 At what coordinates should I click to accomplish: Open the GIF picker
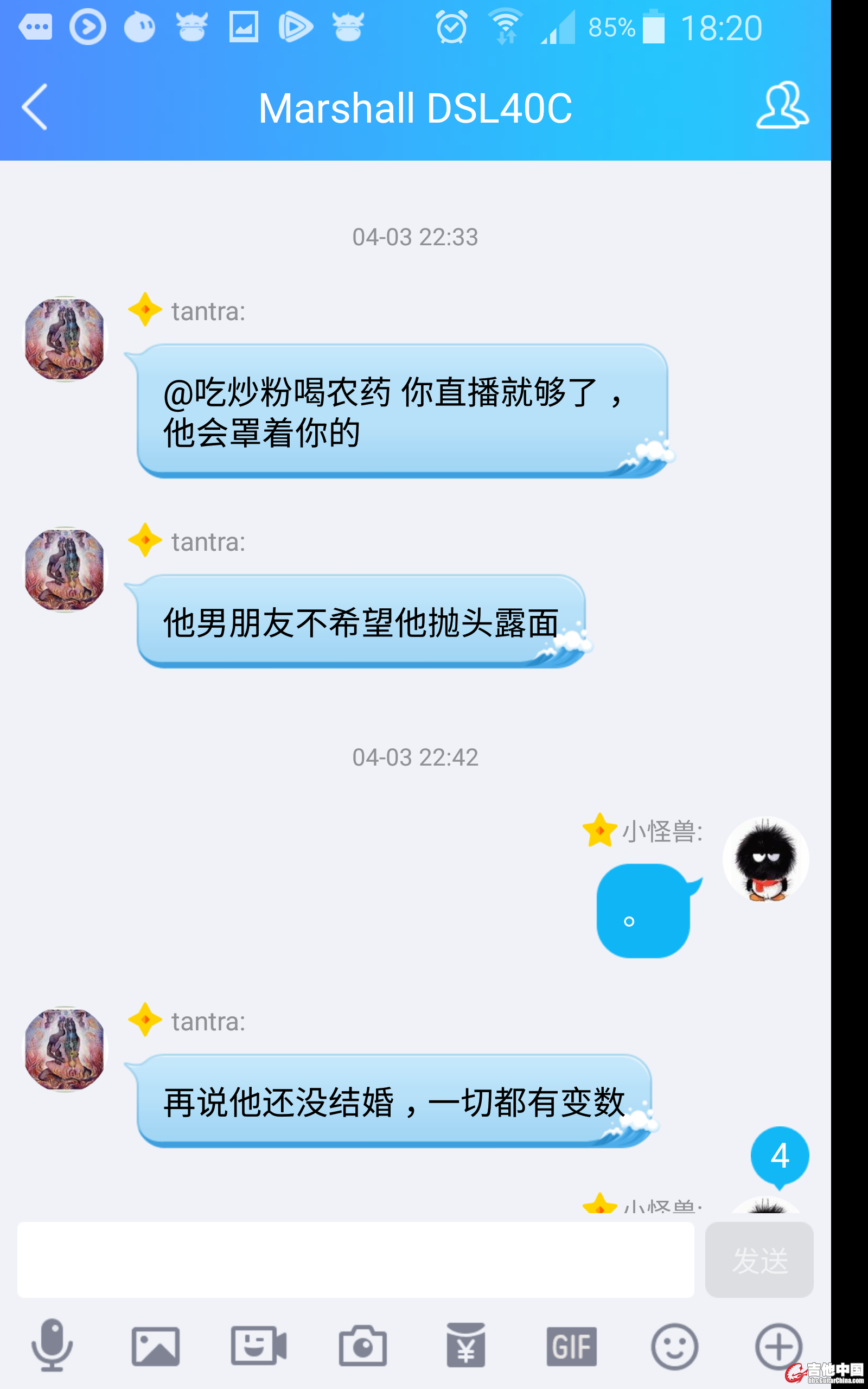(571, 1346)
